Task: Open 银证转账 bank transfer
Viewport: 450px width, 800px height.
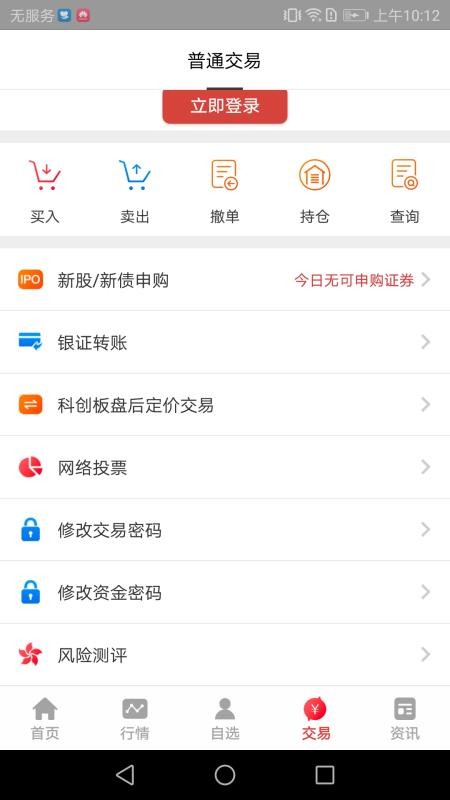Action: click(225, 342)
